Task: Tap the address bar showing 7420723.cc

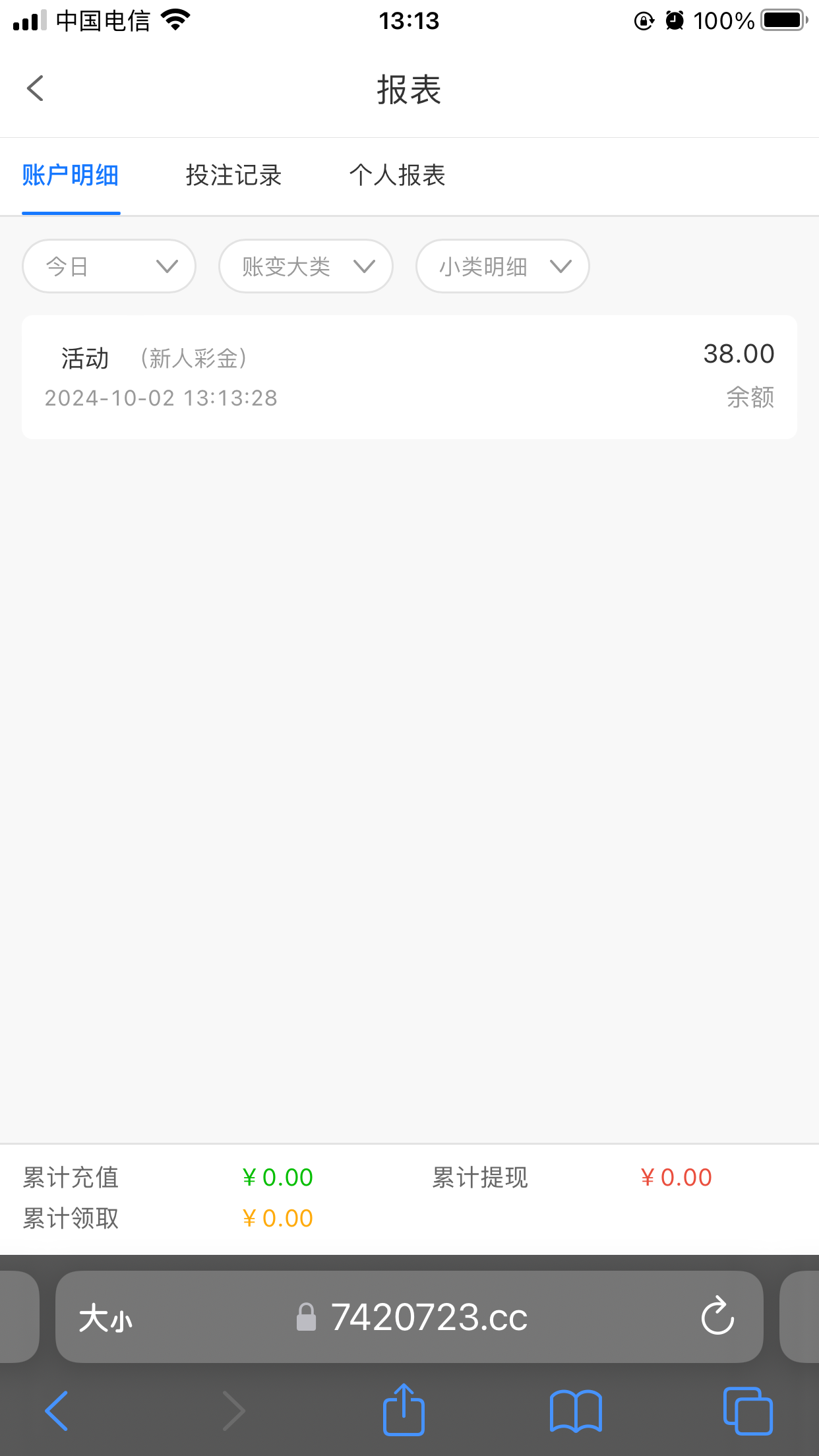Action: pyautogui.click(x=429, y=1318)
